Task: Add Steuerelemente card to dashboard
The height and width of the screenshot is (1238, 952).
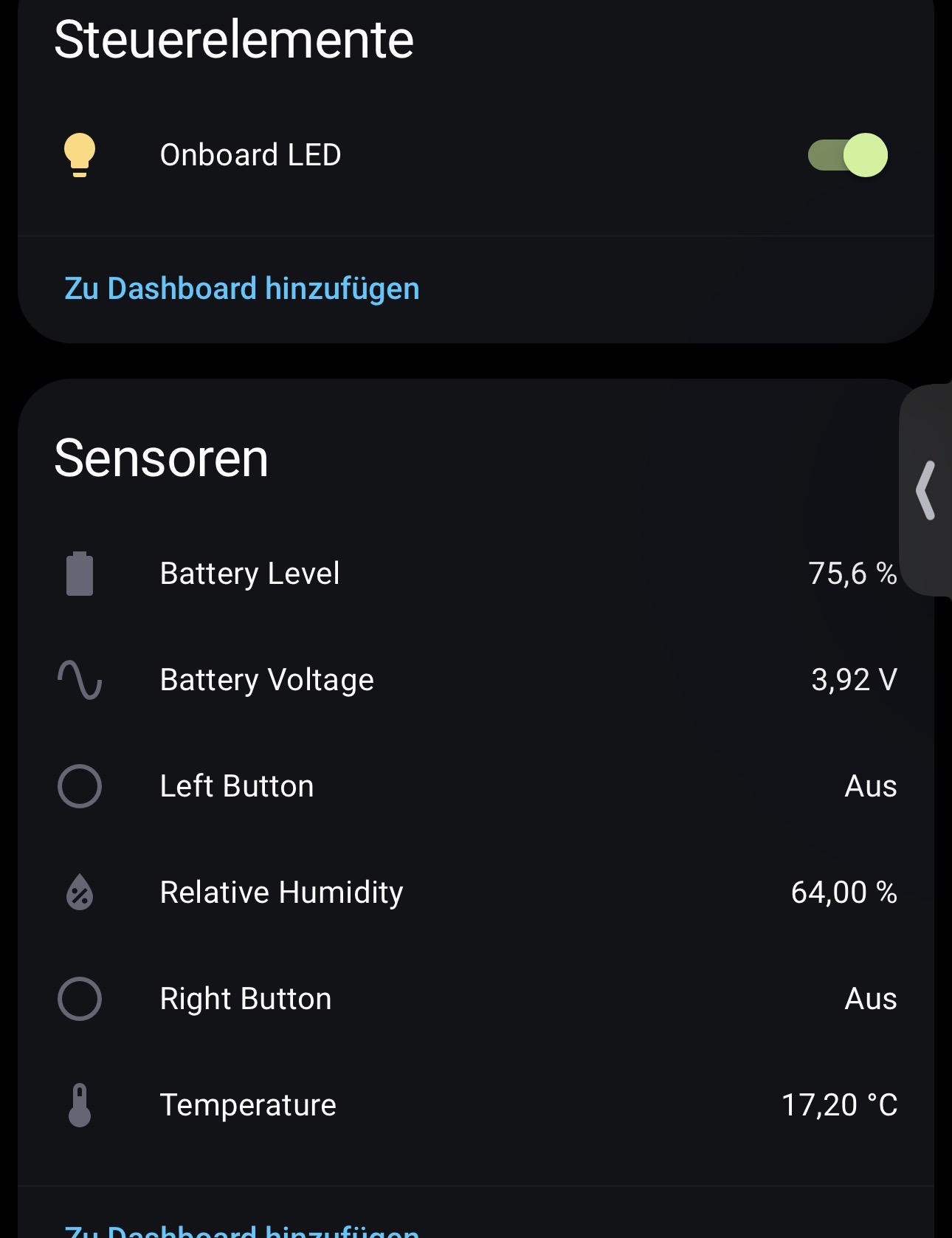Action: pos(242,289)
